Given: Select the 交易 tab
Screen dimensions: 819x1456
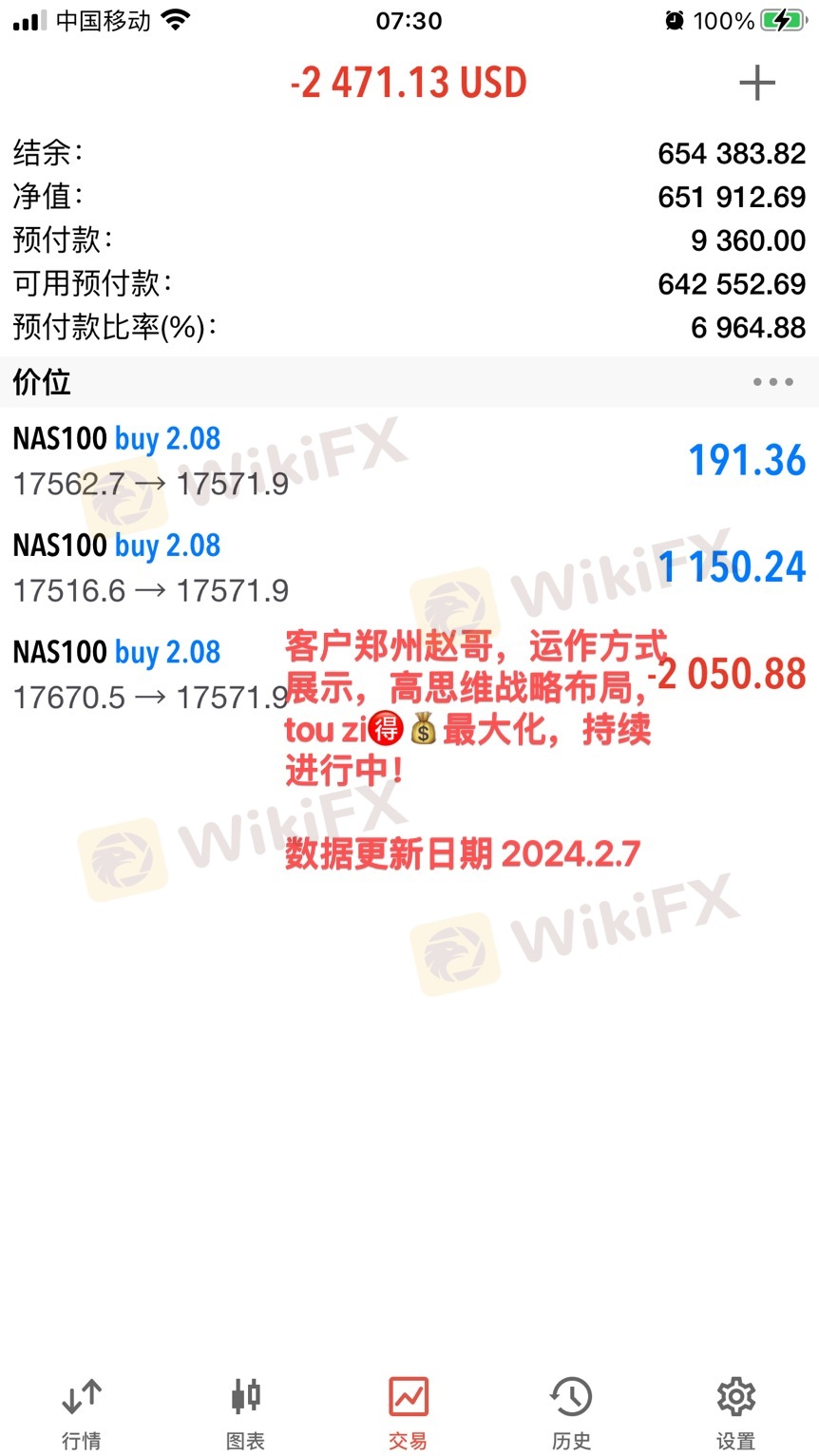Looking at the screenshot, I should (409, 1412).
